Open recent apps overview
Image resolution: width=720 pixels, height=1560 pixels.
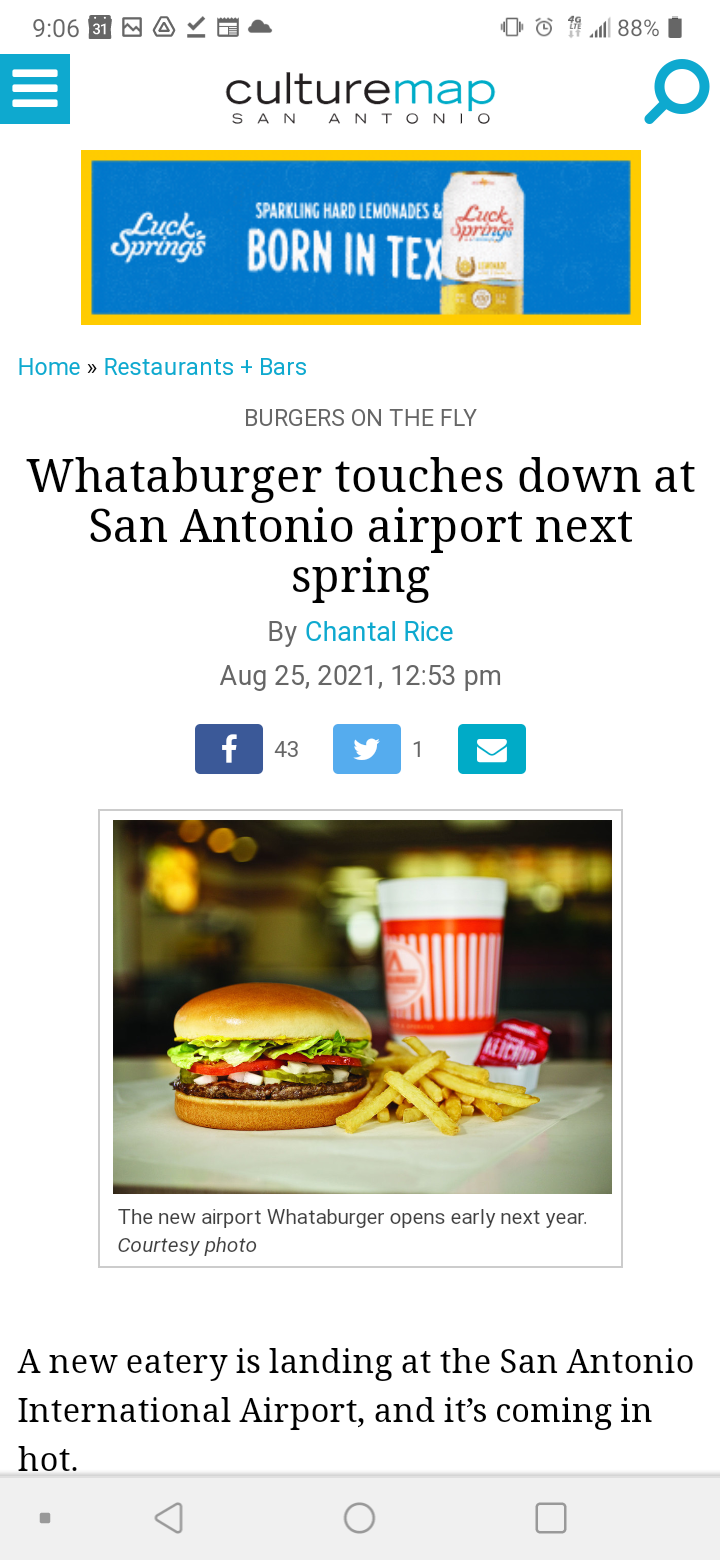pyautogui.click(x=551, y=1518)
